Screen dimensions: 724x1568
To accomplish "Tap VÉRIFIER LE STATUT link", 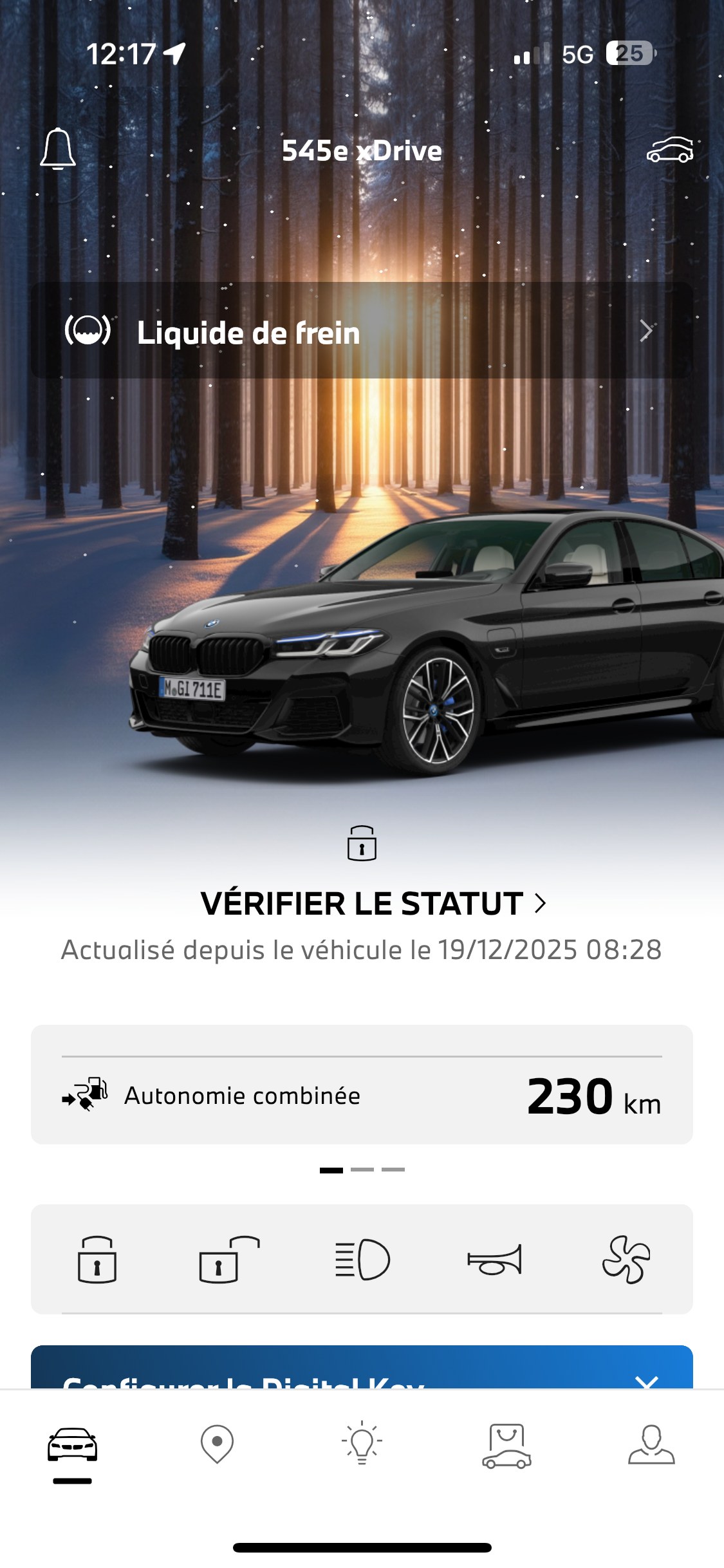I will point(372,904).
